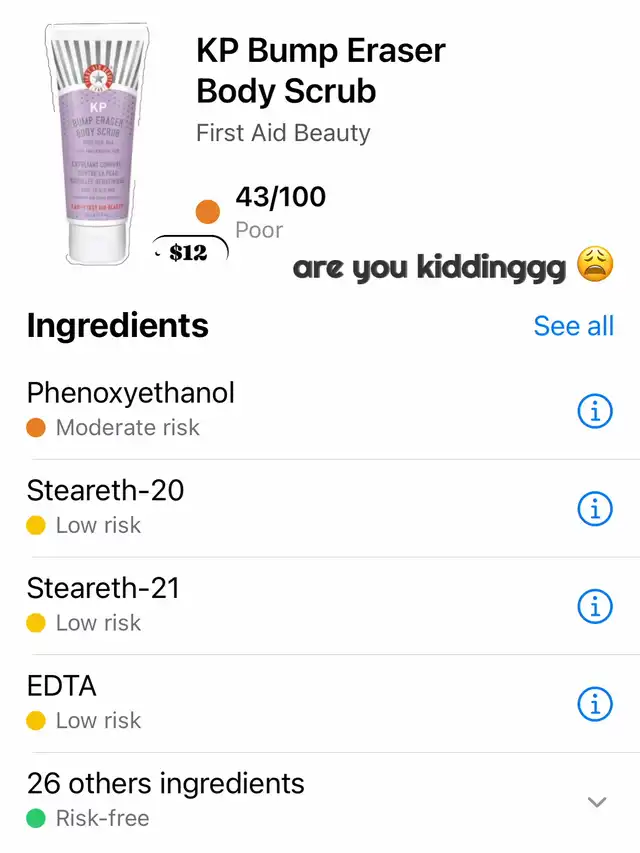Expand the 26 others ingredients list

tap(597, 801)
